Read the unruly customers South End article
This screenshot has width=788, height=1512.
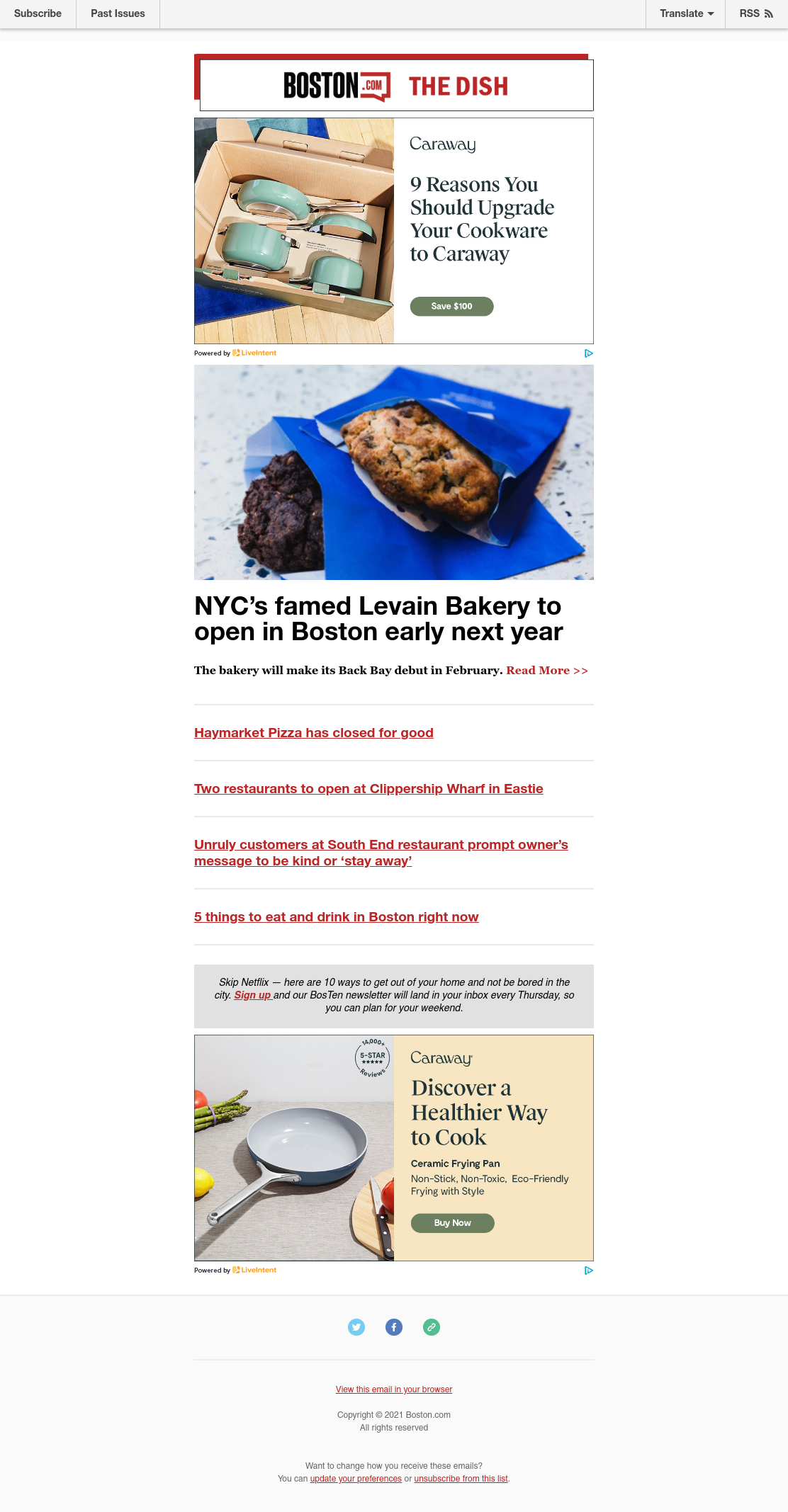pyautogui.click(x=381, y=853)
